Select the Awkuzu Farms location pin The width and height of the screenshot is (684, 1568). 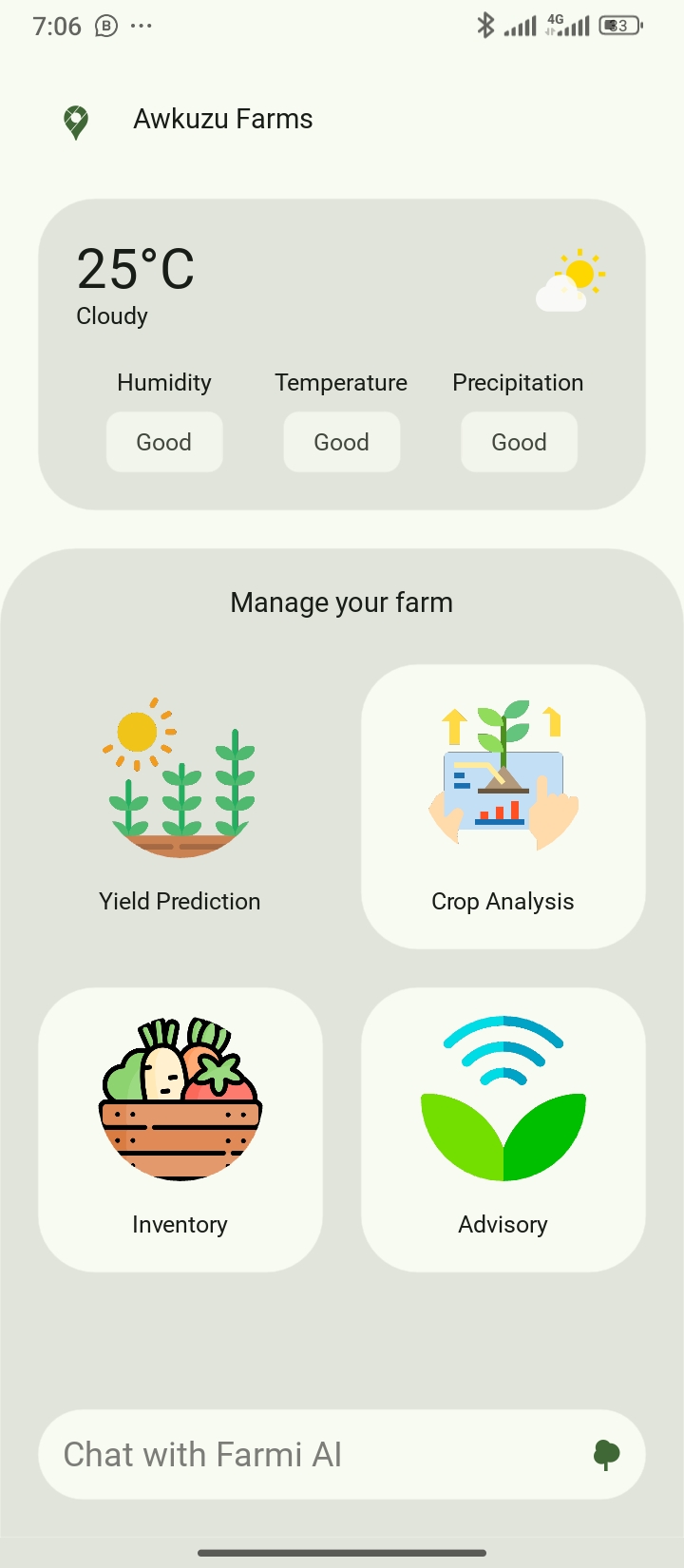(x=76, y=122)
